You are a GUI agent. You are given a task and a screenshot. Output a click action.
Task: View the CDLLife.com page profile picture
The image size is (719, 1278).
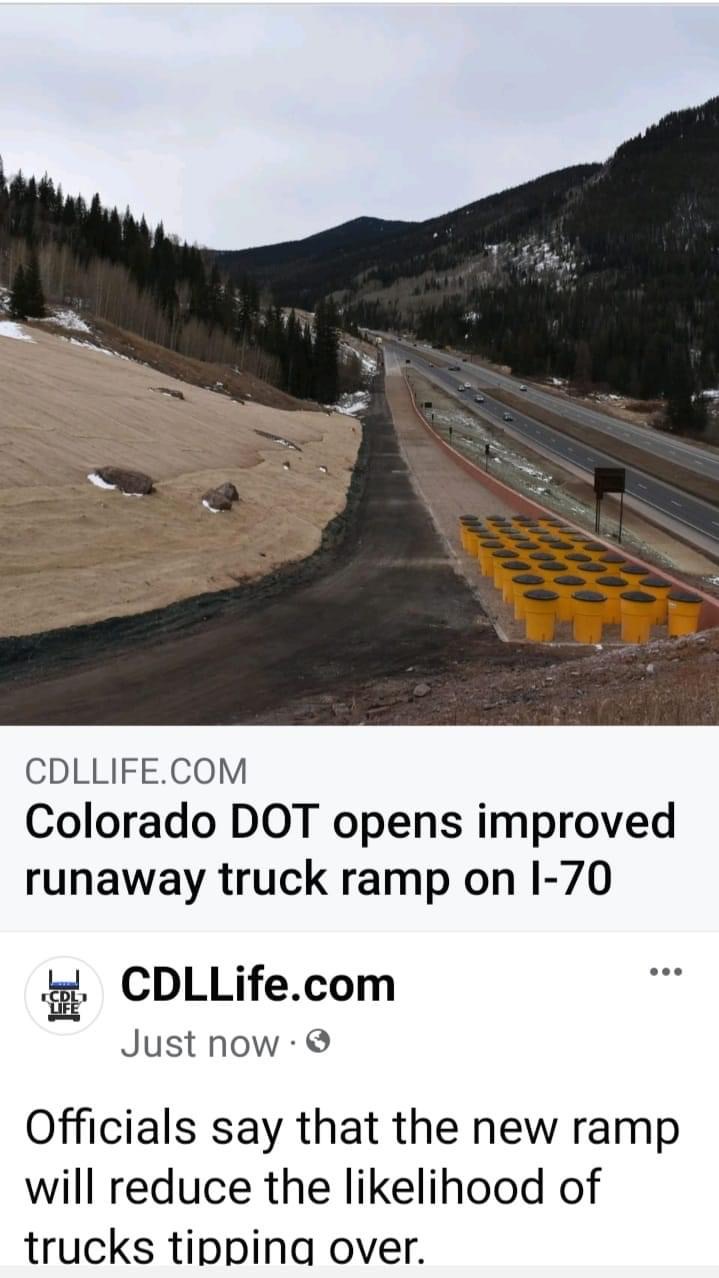click(64, 995)
